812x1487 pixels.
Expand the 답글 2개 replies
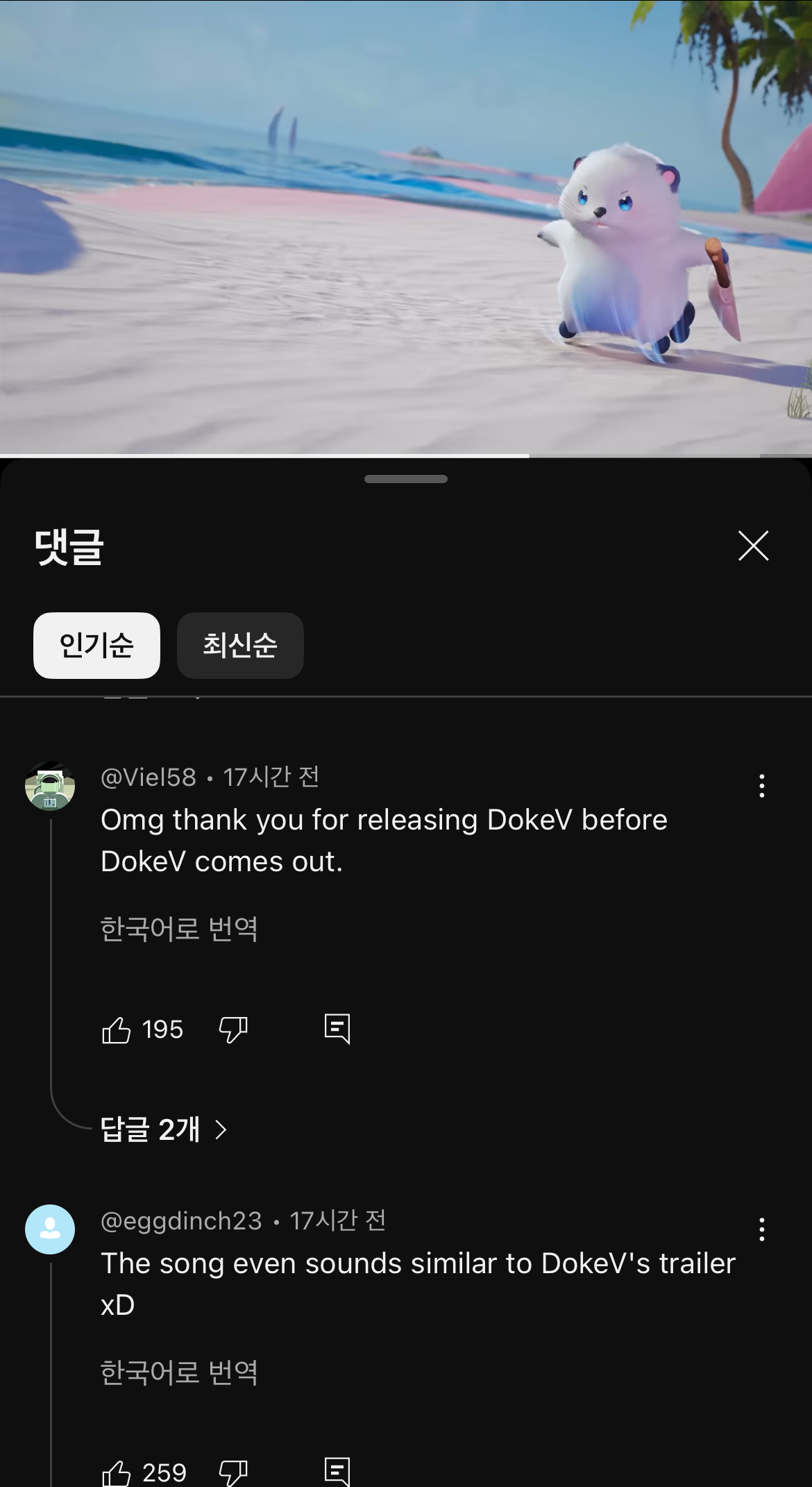(x=164, y=1129)
